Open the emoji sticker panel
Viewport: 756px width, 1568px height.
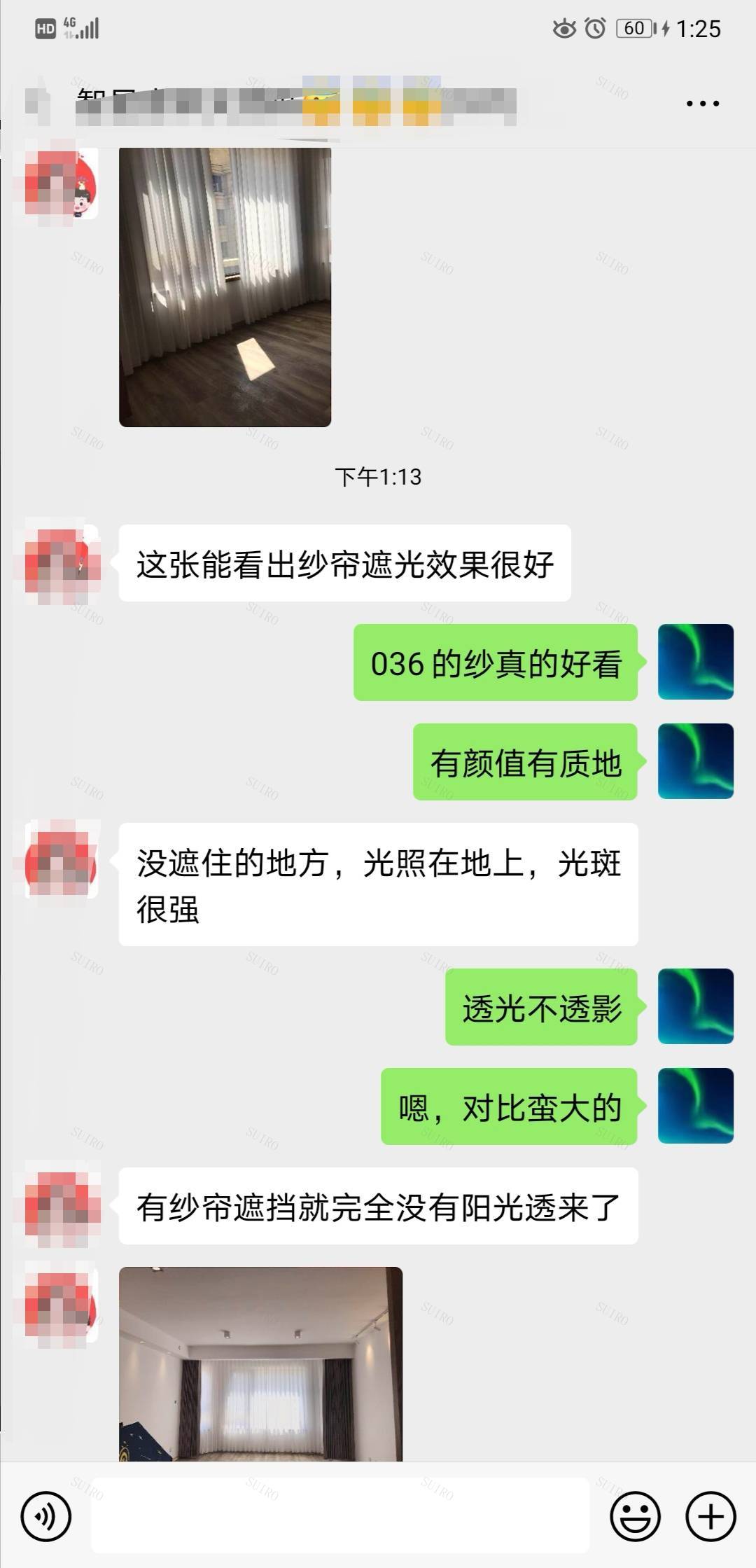(x=635, y=1516)
